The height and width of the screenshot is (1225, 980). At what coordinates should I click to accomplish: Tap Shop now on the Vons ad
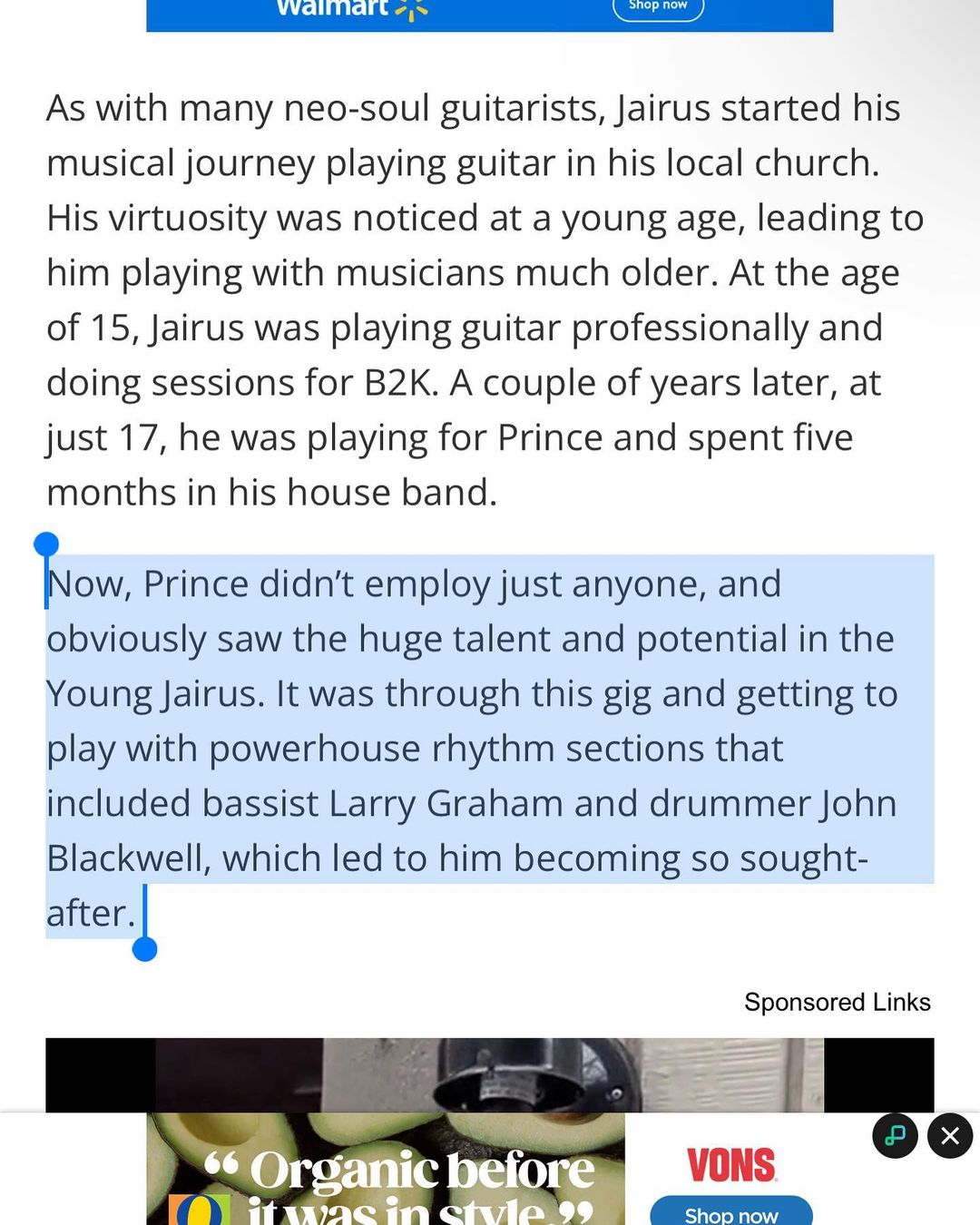click(730, 1213)
